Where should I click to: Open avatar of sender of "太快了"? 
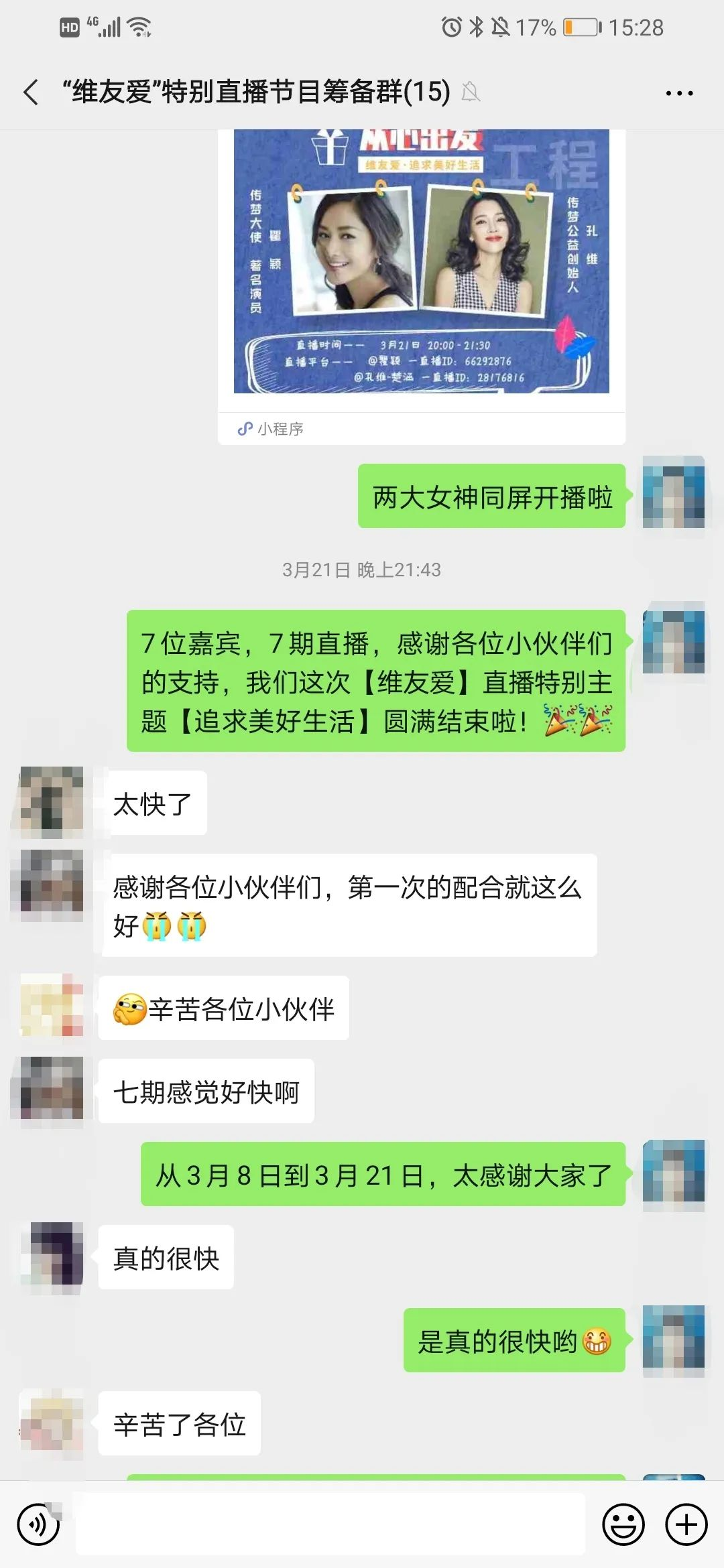52,801
